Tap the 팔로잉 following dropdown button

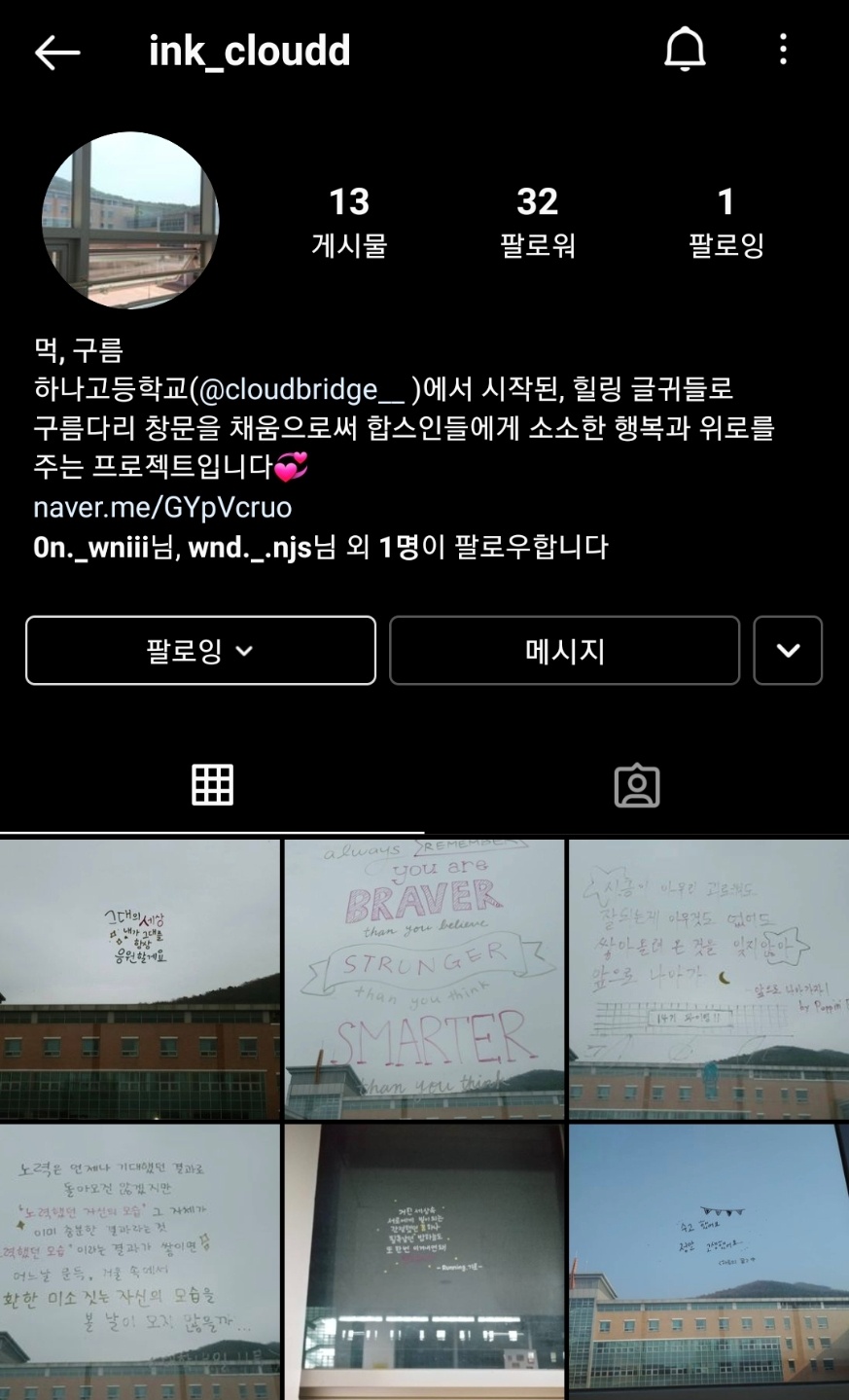point(200,650)
